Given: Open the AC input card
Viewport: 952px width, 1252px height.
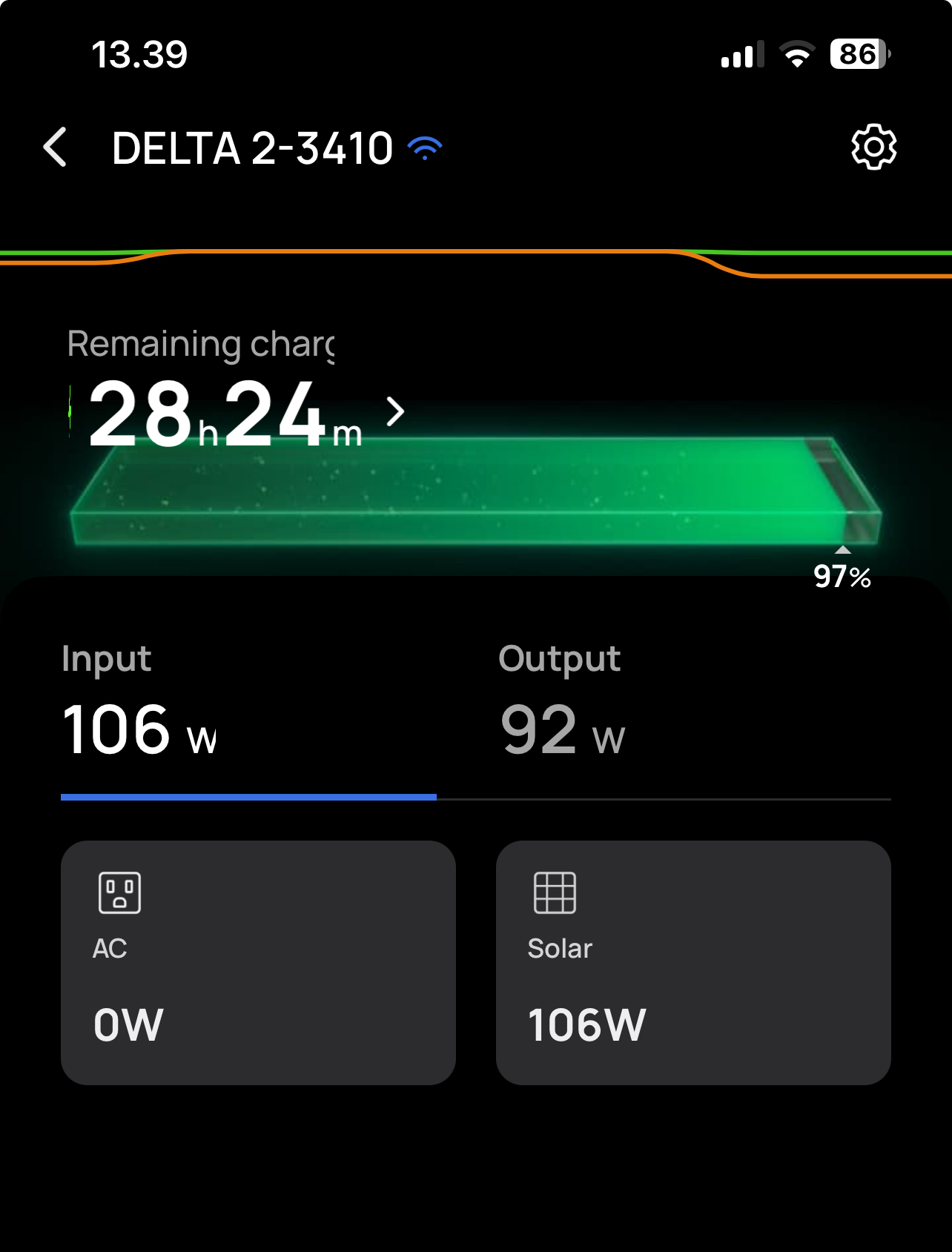Looking at the screenshot, I should click(x=258, y=962).
